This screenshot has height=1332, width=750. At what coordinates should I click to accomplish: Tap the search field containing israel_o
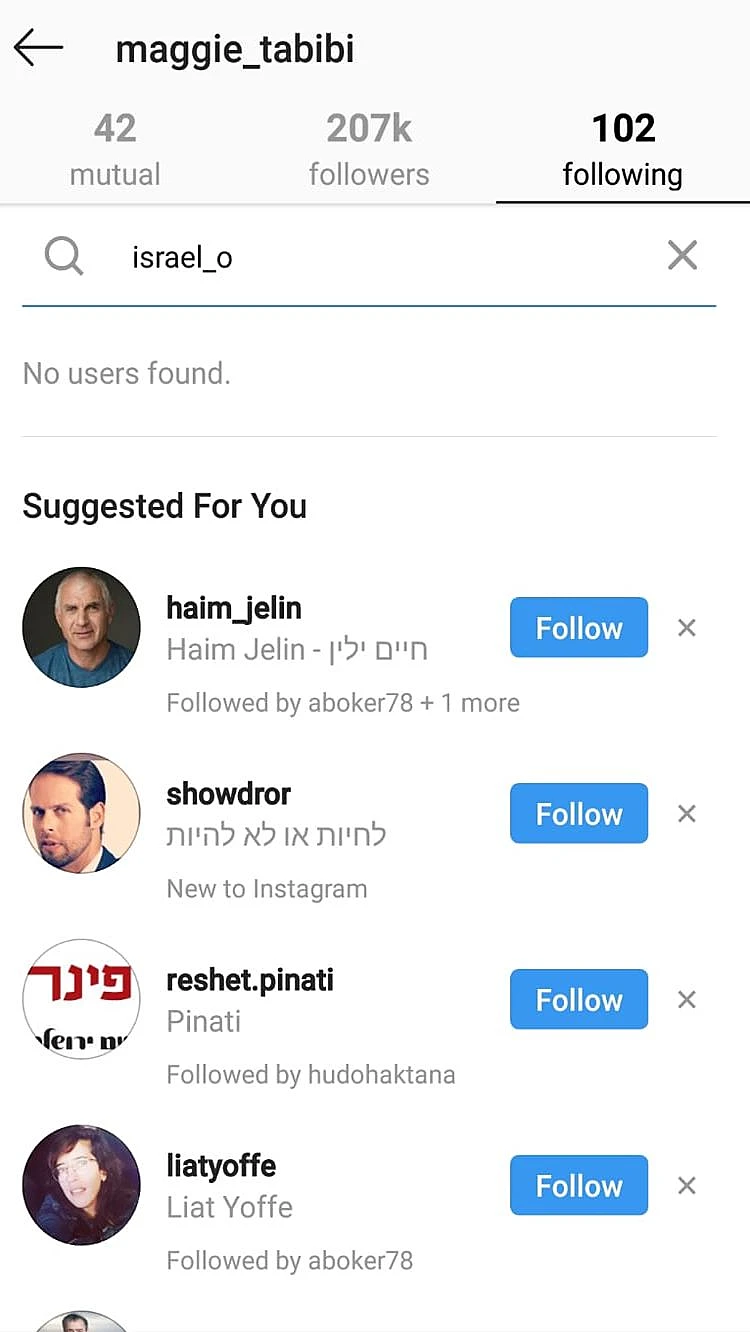[x=380, y=257]
